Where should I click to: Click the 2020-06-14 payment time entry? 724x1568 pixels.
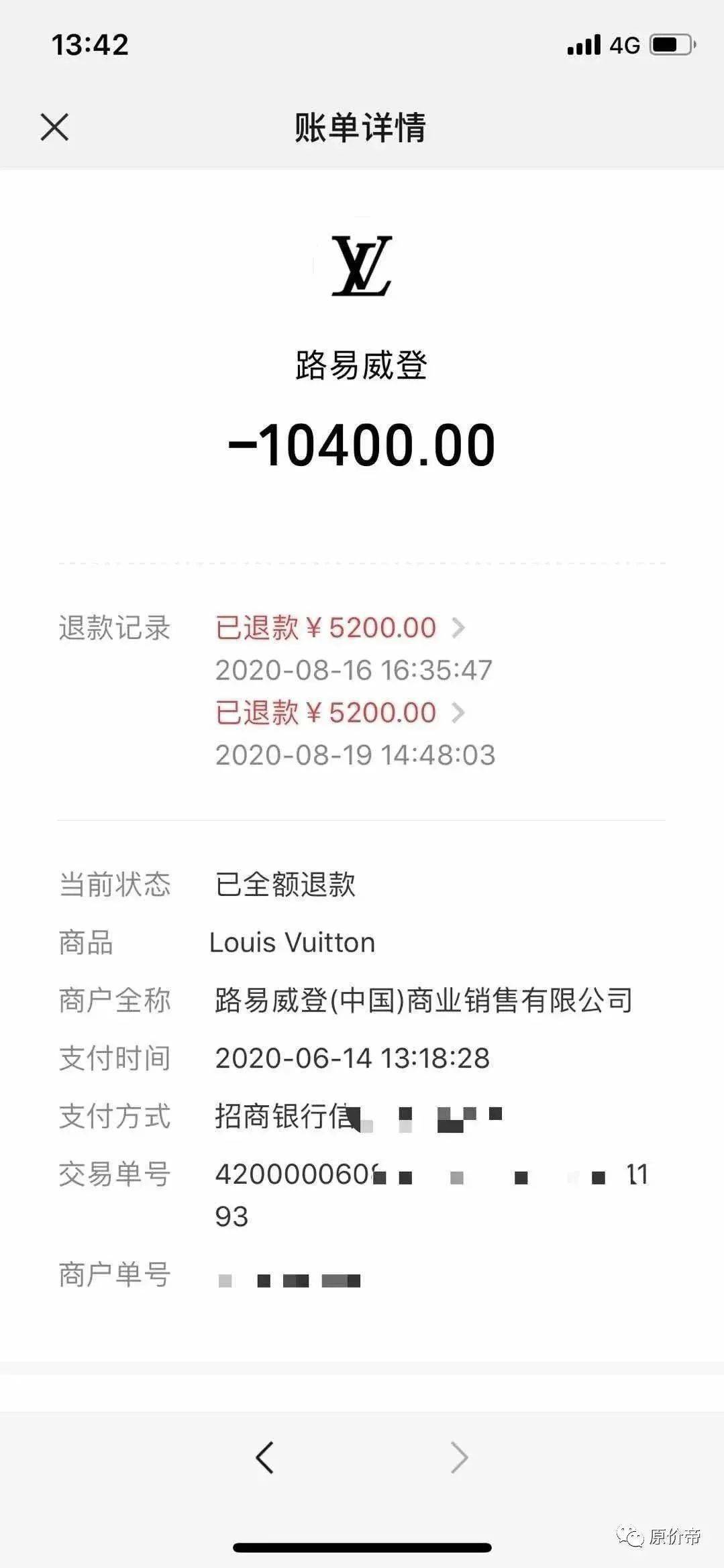[x=352, y=1058]
